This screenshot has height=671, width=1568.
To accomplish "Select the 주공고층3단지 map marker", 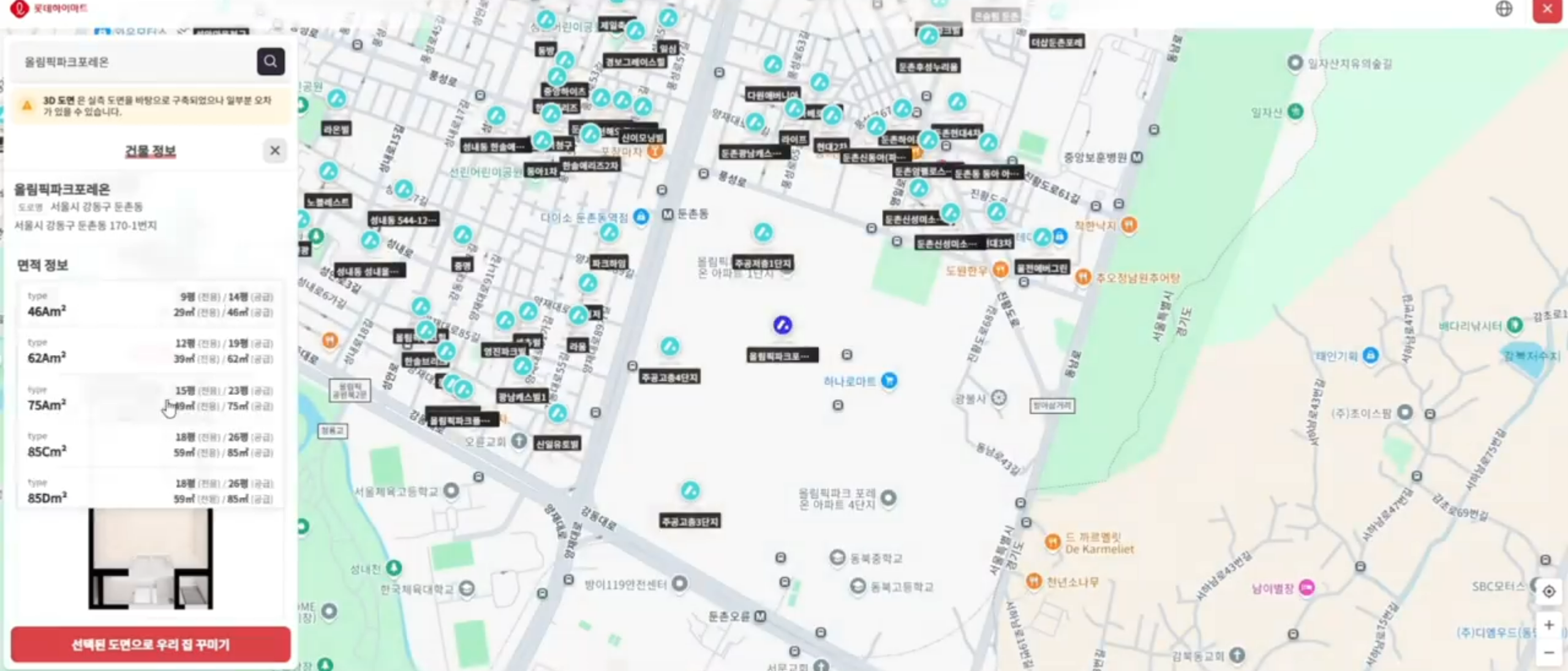I will [690, 490].
